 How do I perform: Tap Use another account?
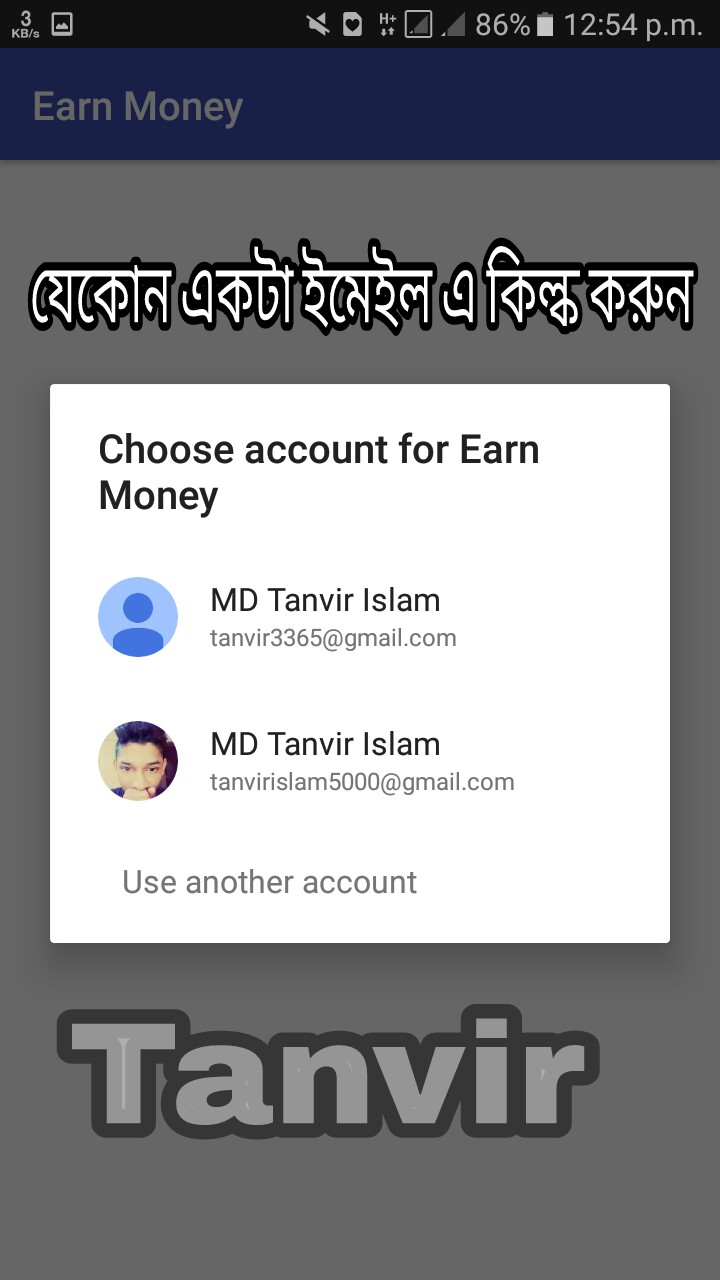pos(269,882)
